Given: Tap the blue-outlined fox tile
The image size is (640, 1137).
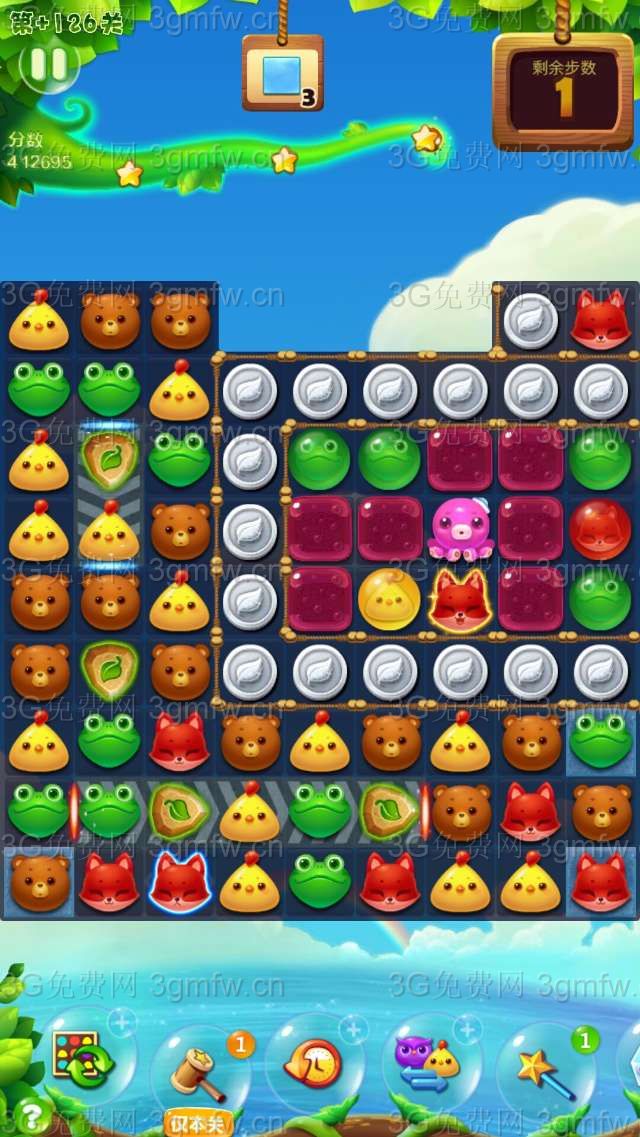Looking at the screenshot, I should point(180,881).
